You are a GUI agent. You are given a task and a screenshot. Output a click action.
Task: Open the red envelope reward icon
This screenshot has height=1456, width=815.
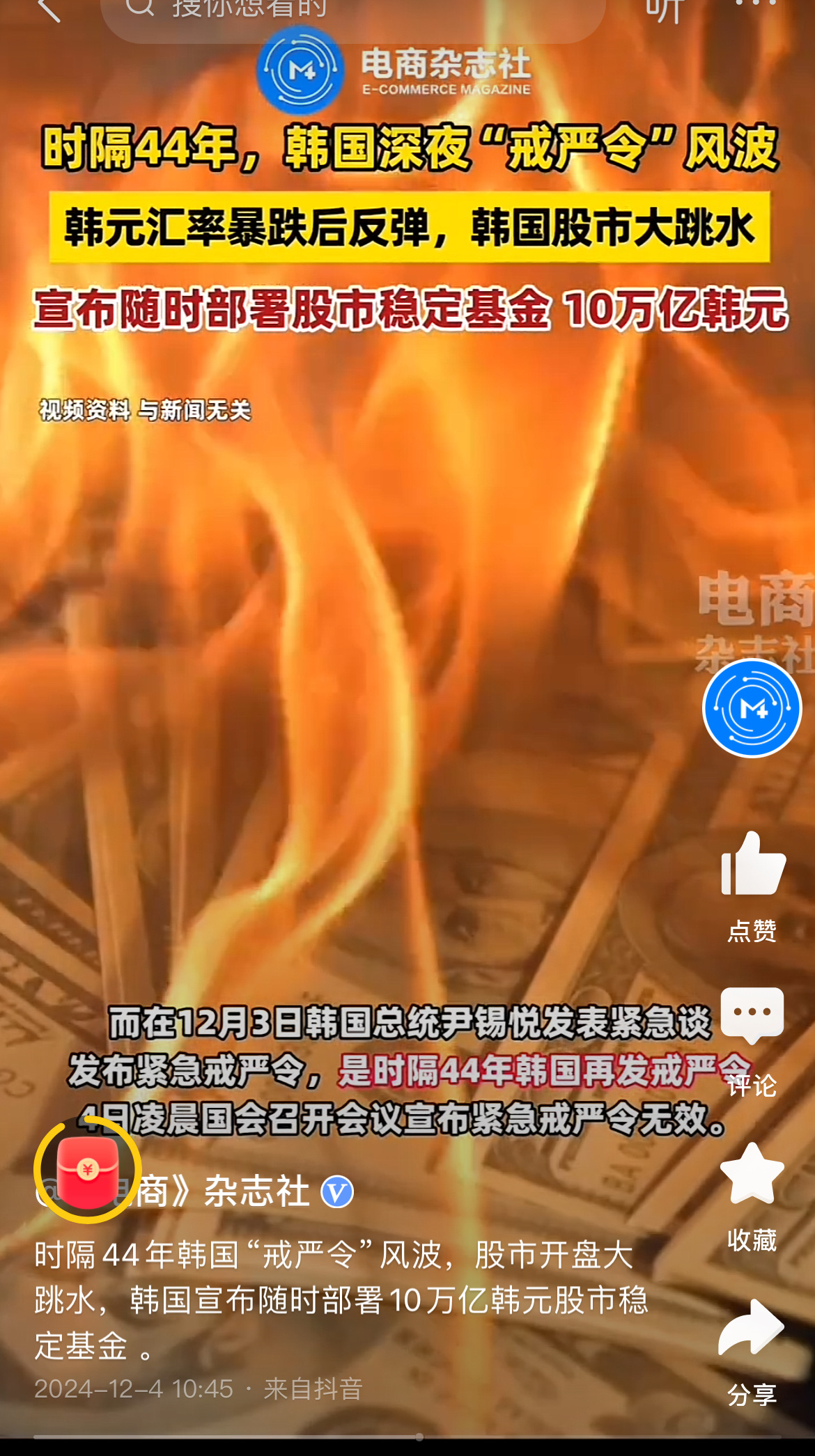click(x=88, y=1170)
